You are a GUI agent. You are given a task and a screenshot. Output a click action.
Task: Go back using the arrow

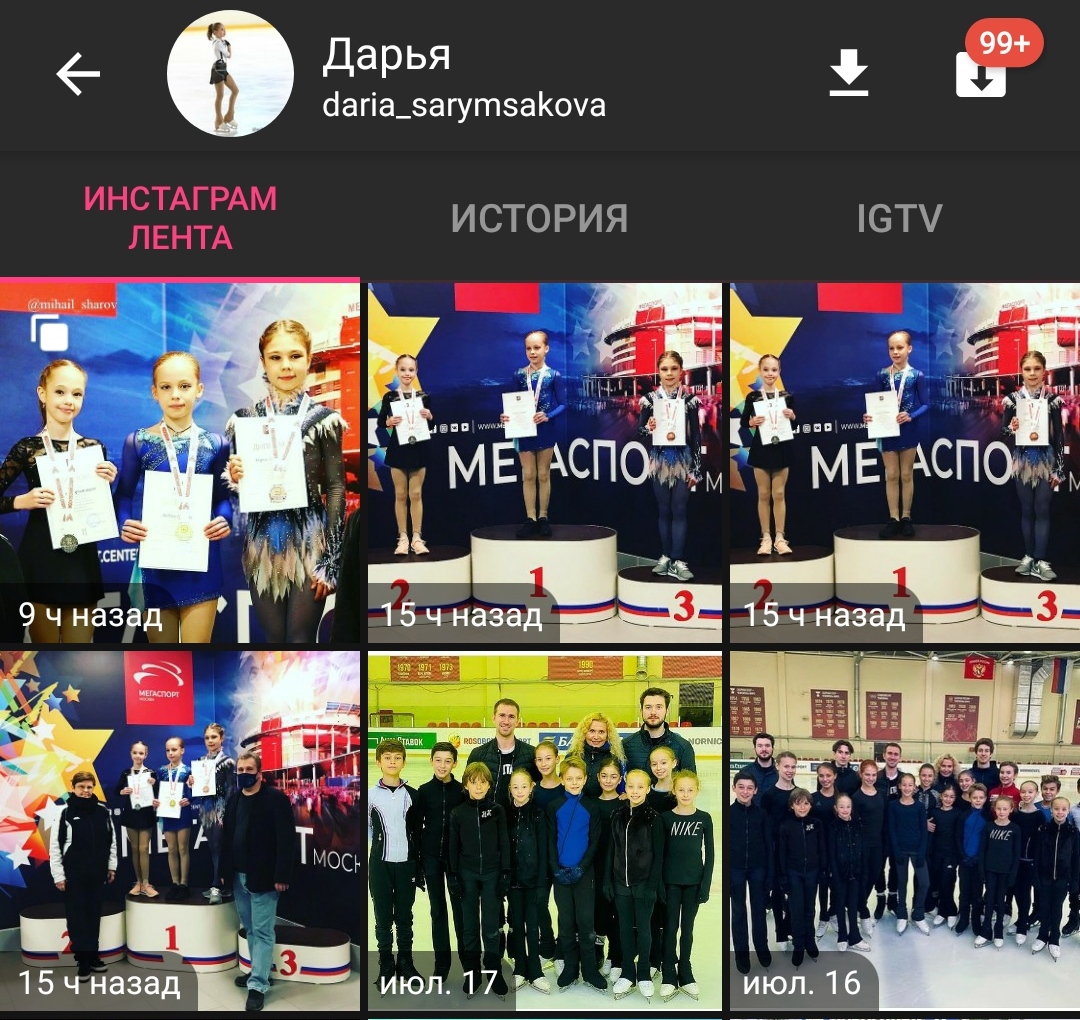(78, 74)
